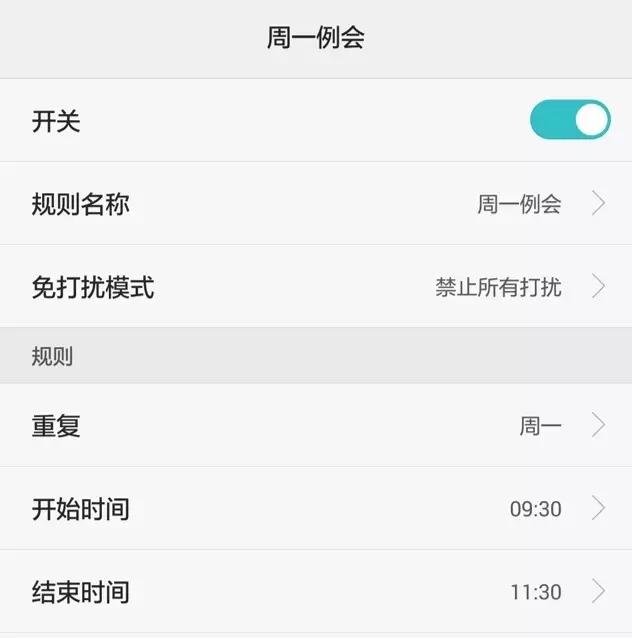Open 免打扰模式 settings
632x638 pixels.
pyautogui.click(x=316, y=287)
